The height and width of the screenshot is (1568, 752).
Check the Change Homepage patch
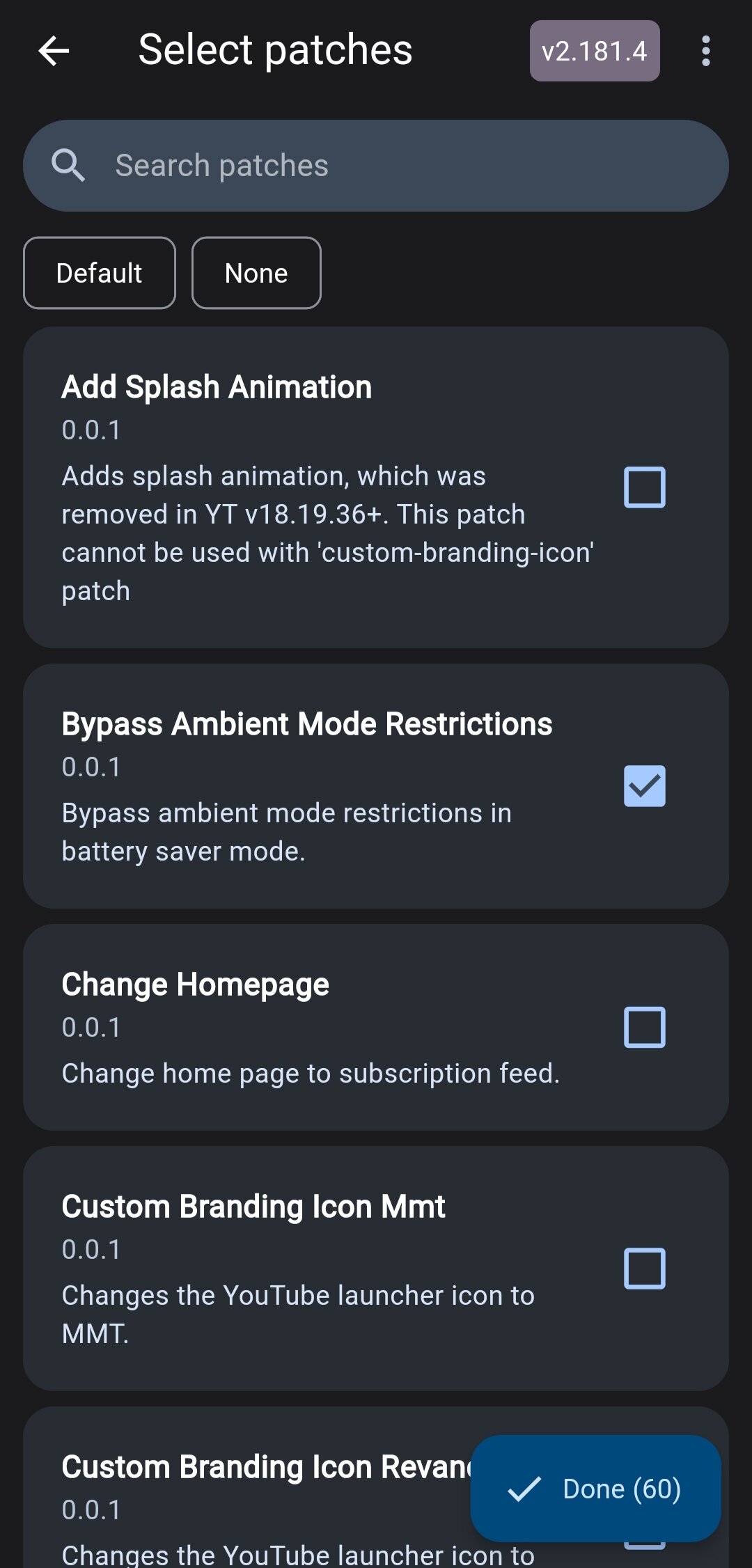[x=645, y=1027]
